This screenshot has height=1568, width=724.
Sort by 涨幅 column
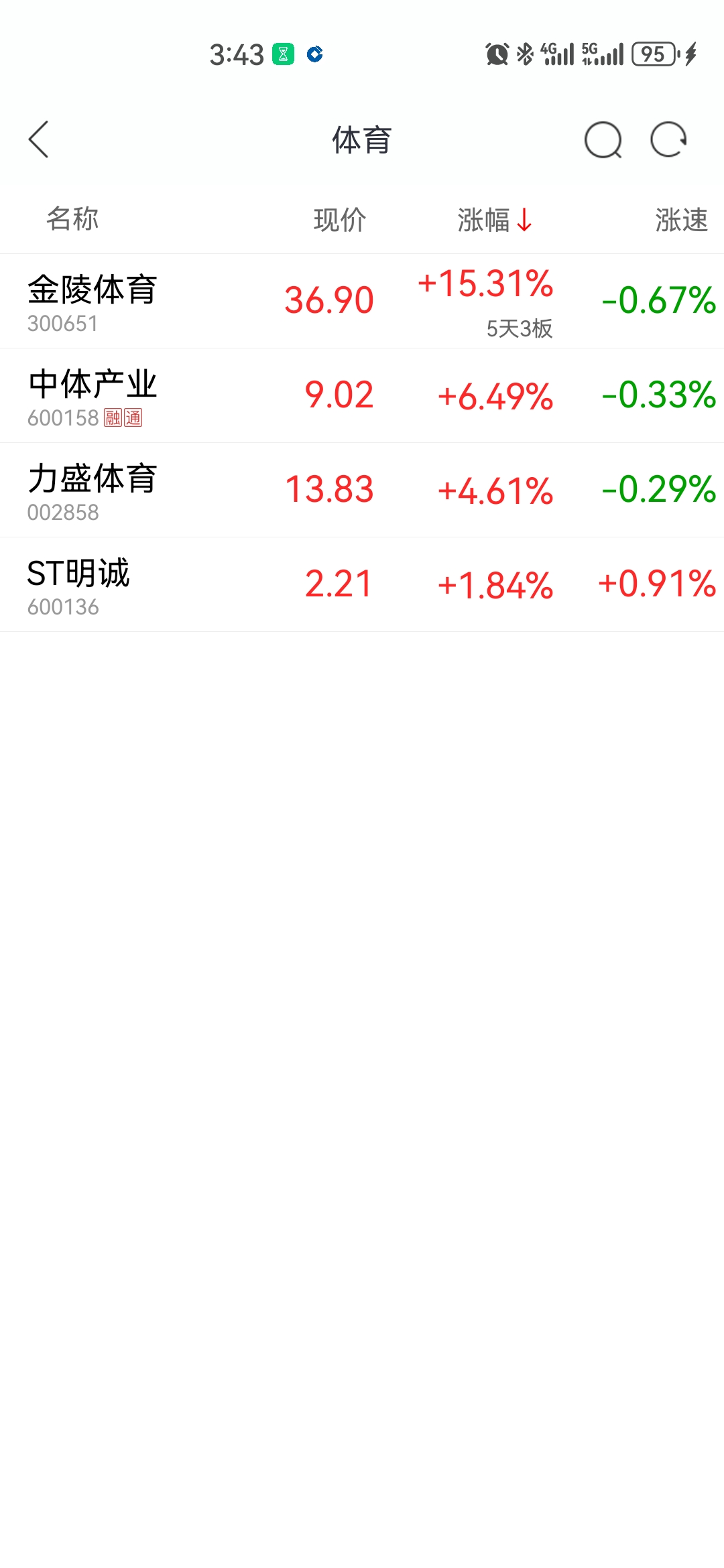pyautogui.click(x=495, y=220)
